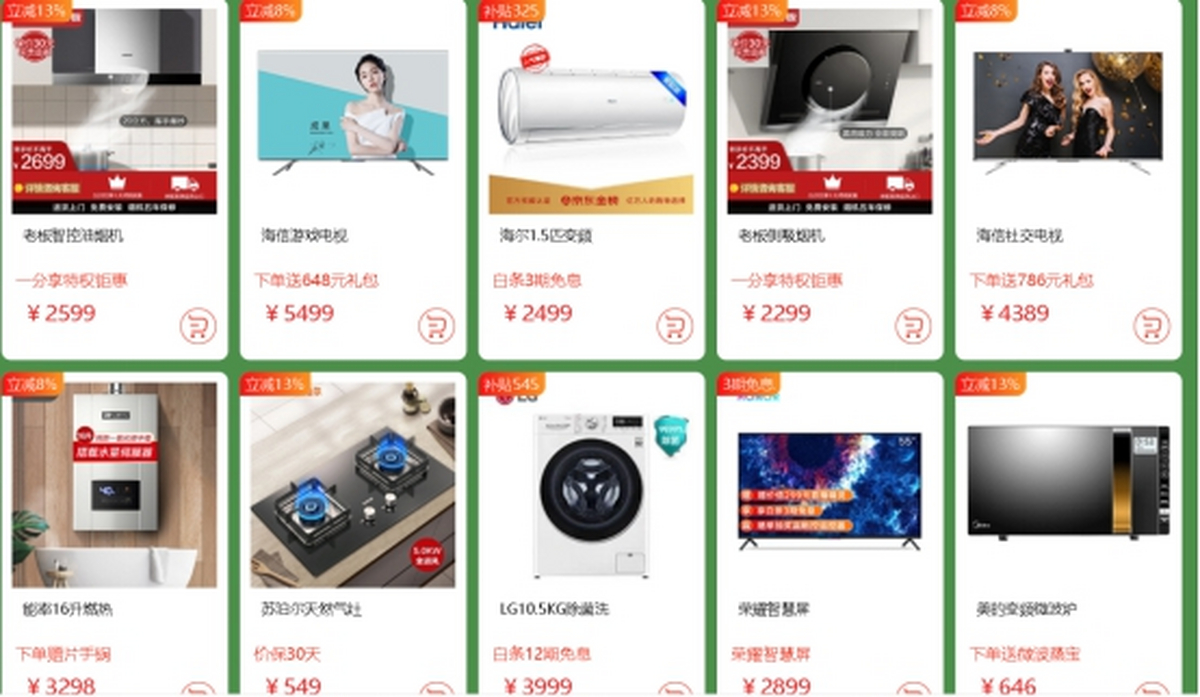Add 老板智控油烟机 to the cart
1200x697 pixels.
(x=198, y=325)
